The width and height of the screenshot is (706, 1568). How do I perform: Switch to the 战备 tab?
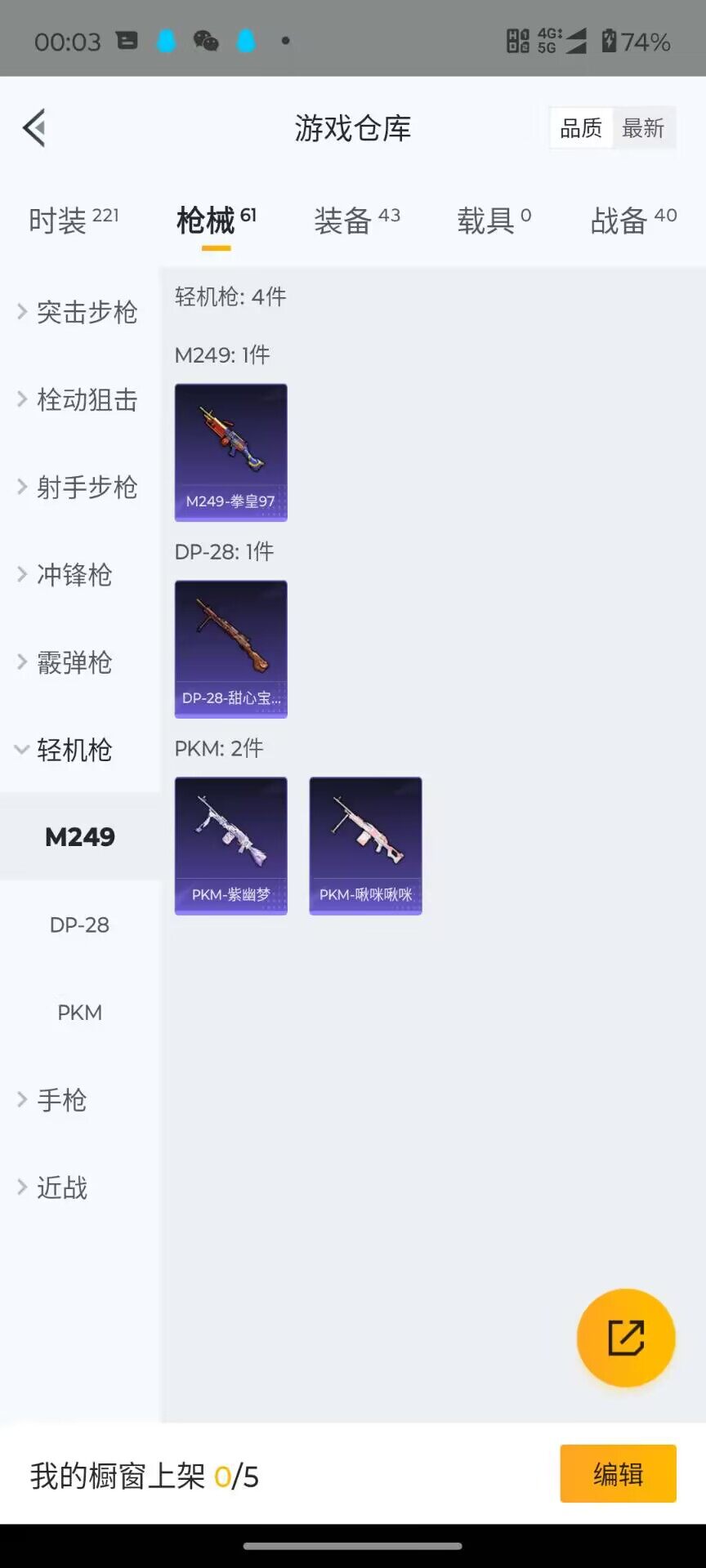[x=633, y=220]
